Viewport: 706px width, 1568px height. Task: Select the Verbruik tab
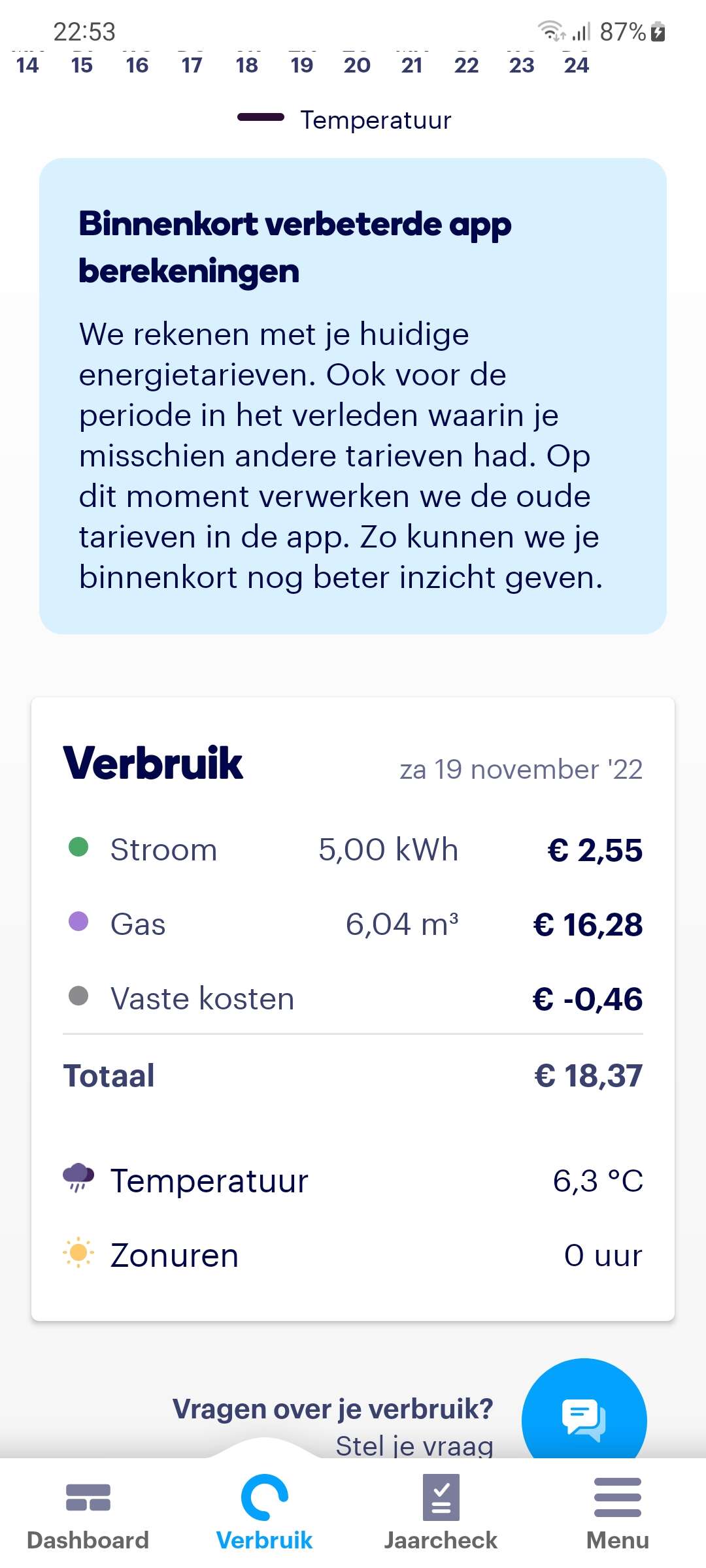pos(265,1513)
